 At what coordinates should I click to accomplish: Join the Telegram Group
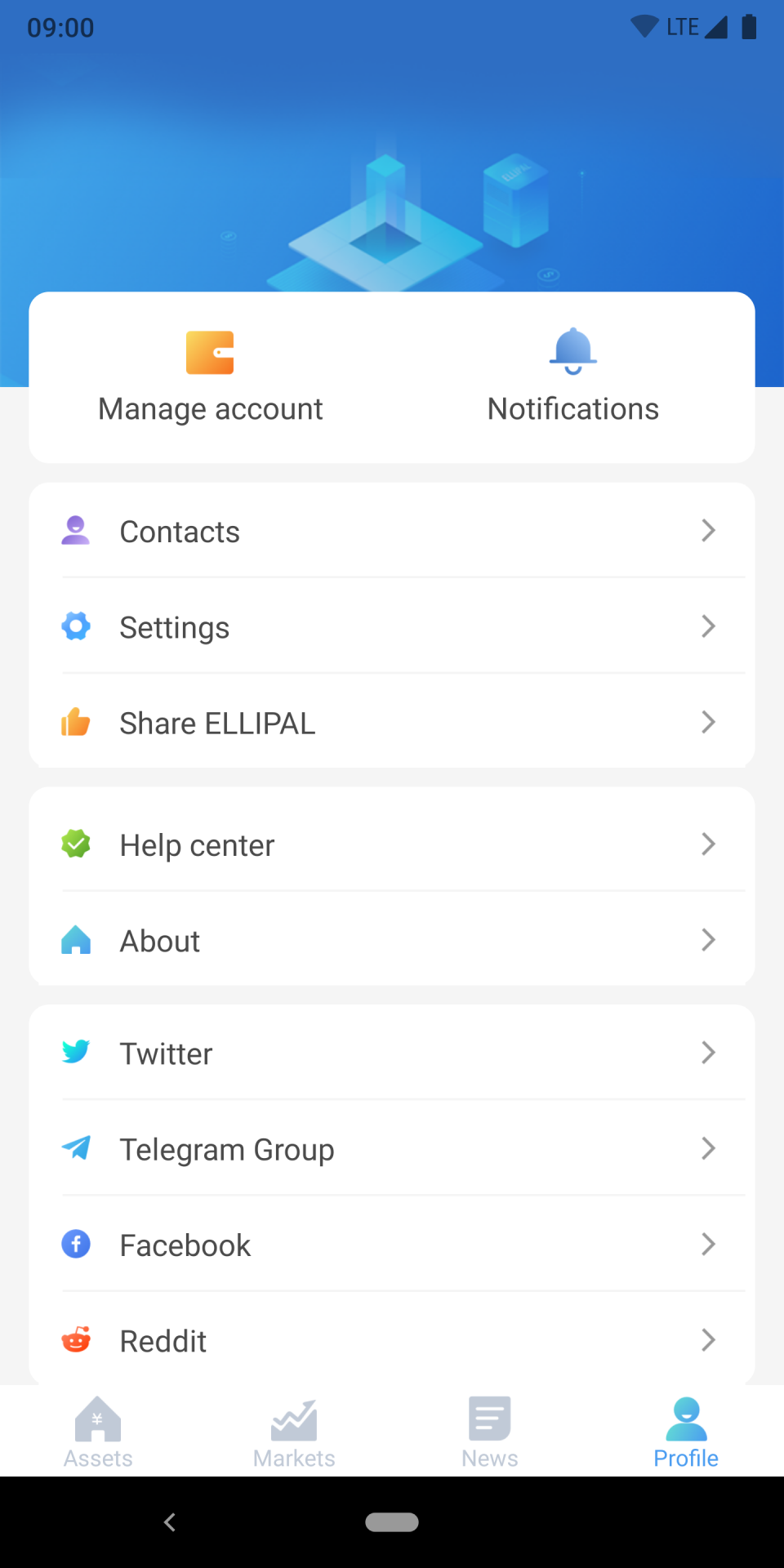[392, 1149]
